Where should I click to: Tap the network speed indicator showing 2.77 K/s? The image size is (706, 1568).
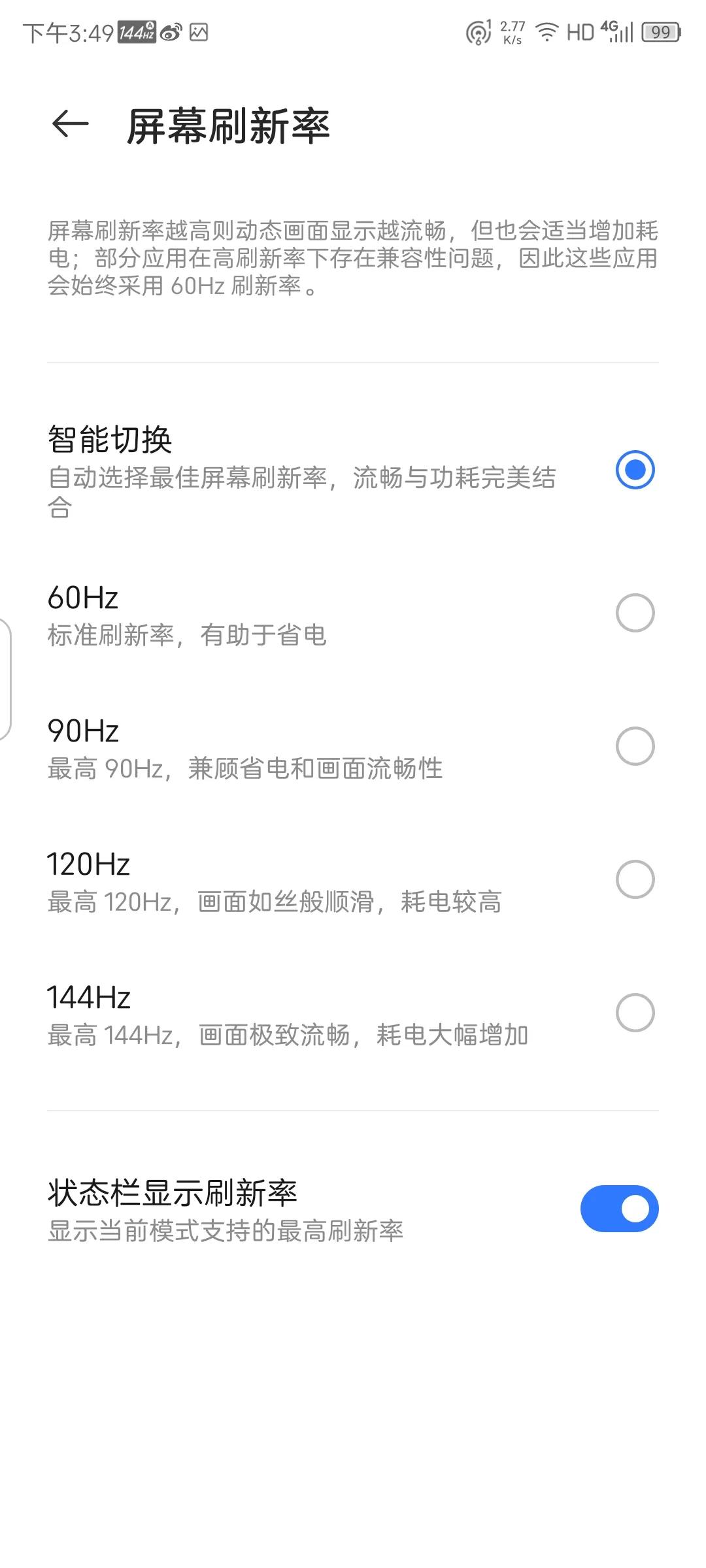512,31
